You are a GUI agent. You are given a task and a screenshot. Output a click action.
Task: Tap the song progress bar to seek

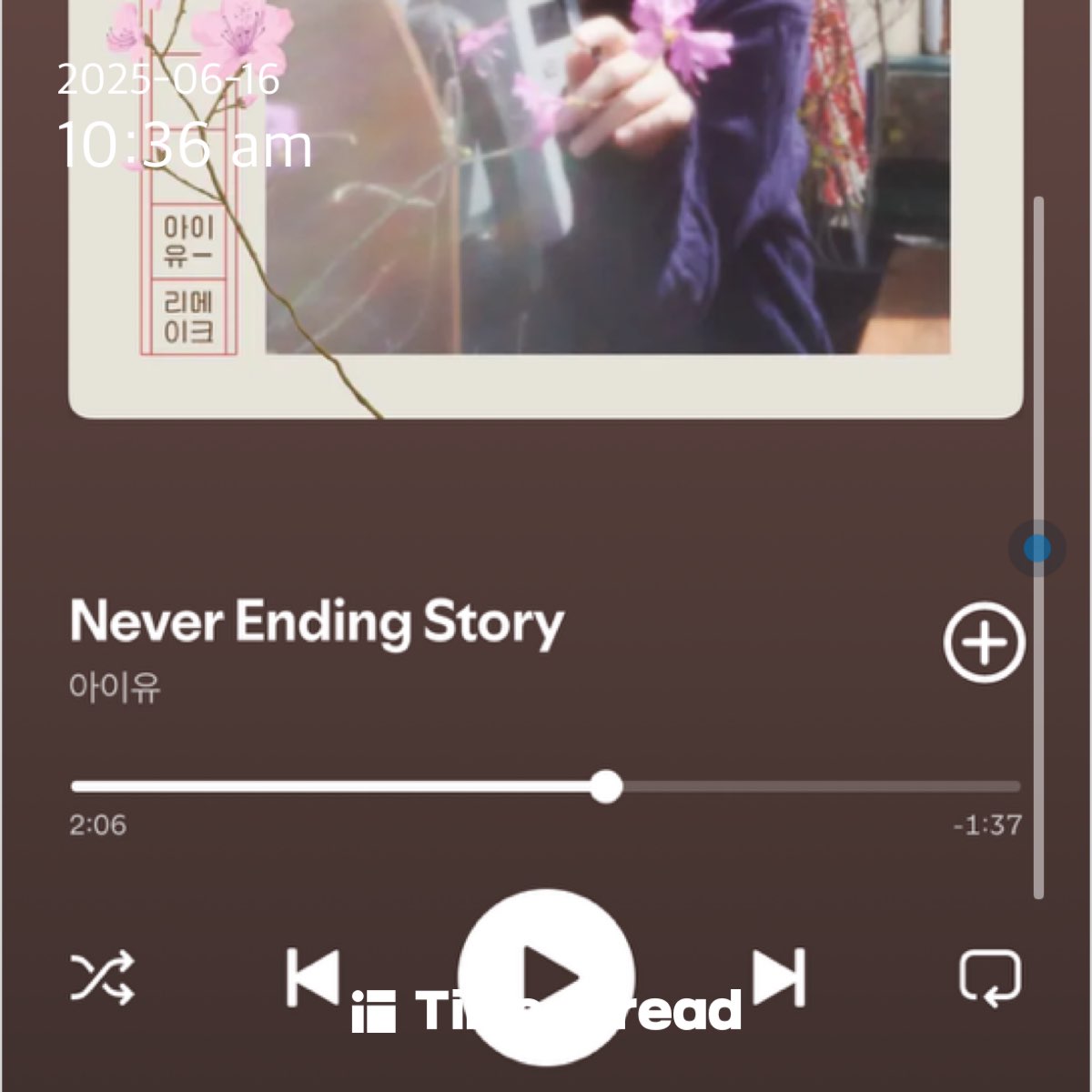[546, 786]
